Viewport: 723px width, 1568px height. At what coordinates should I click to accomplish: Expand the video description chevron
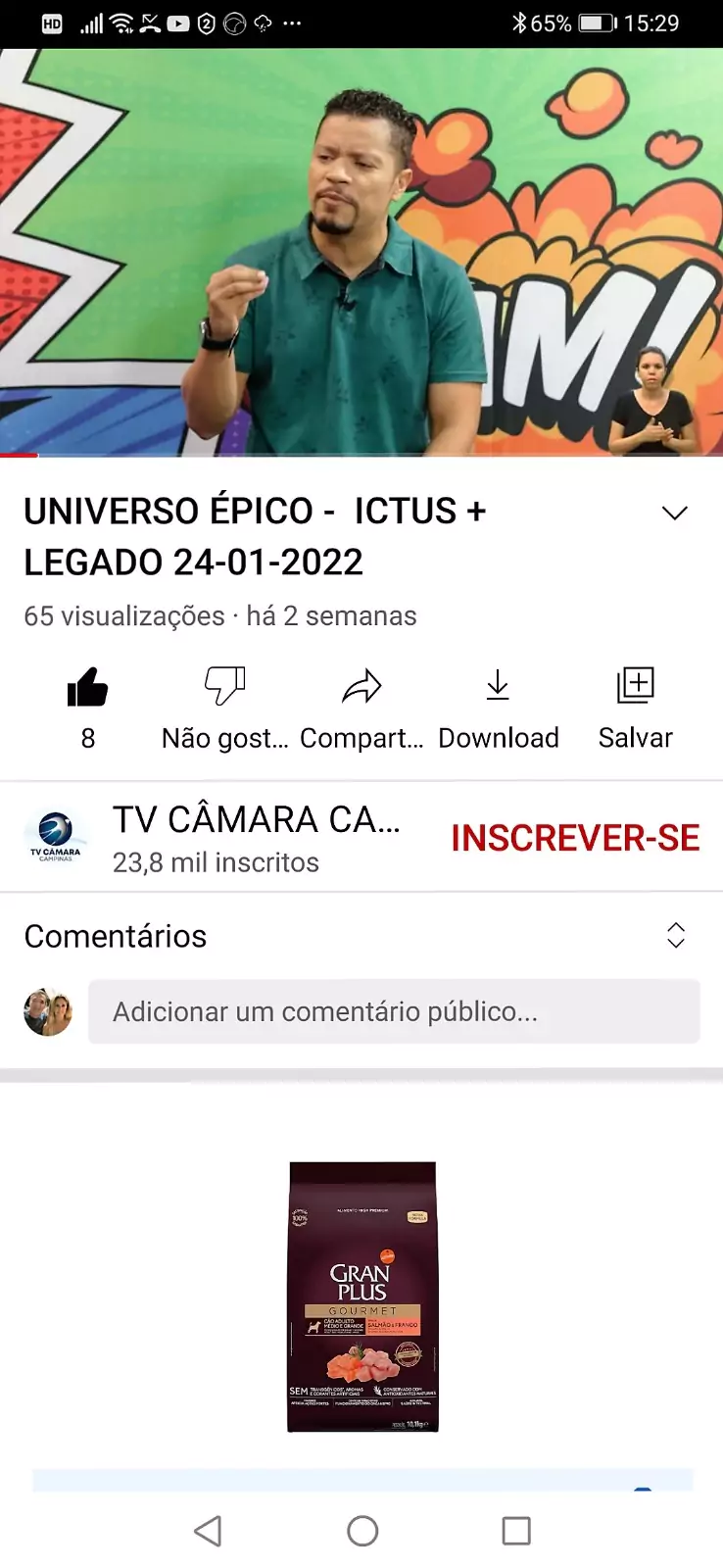coord(675,514)
